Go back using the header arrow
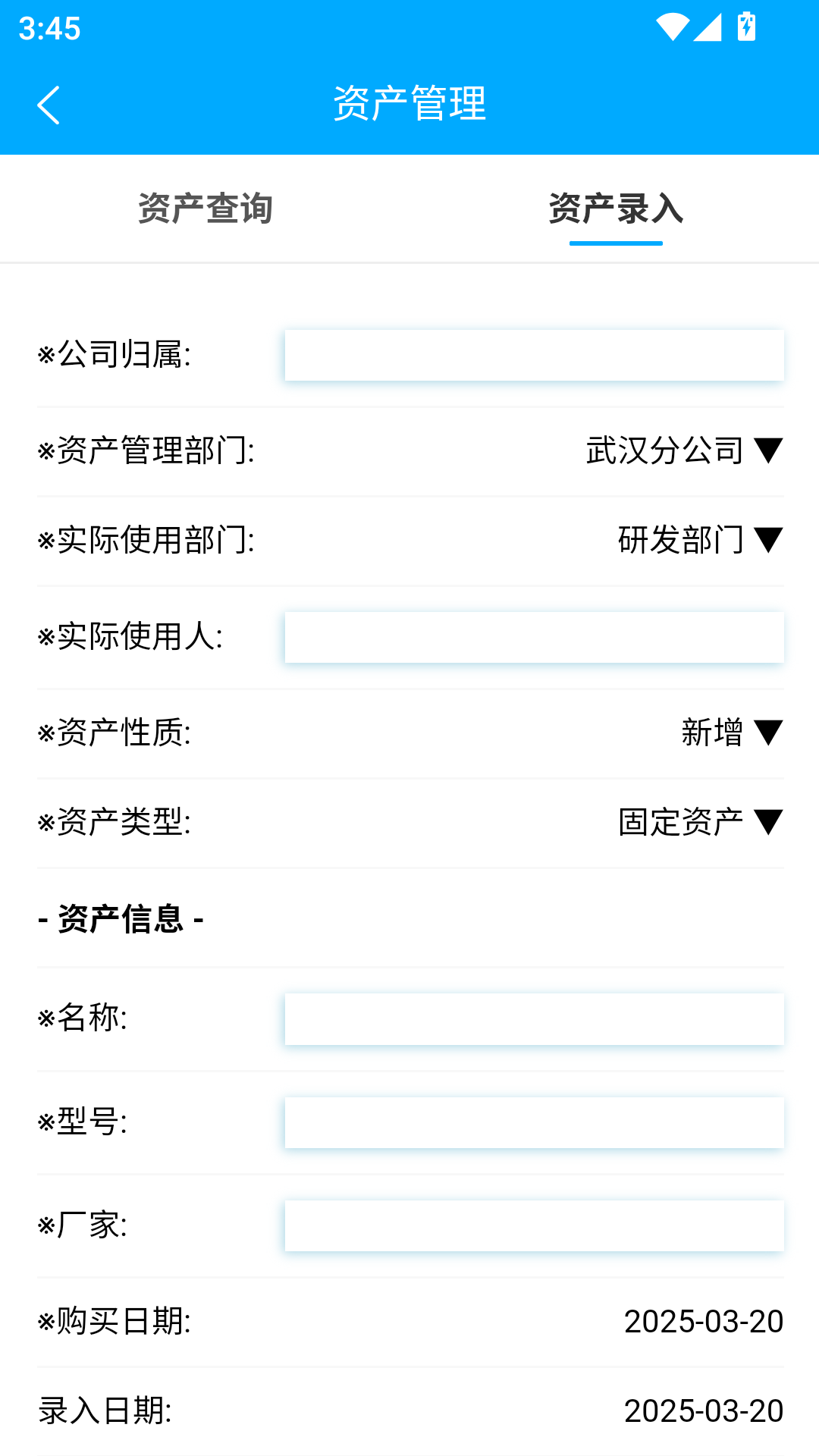 [x=49, y=105]
